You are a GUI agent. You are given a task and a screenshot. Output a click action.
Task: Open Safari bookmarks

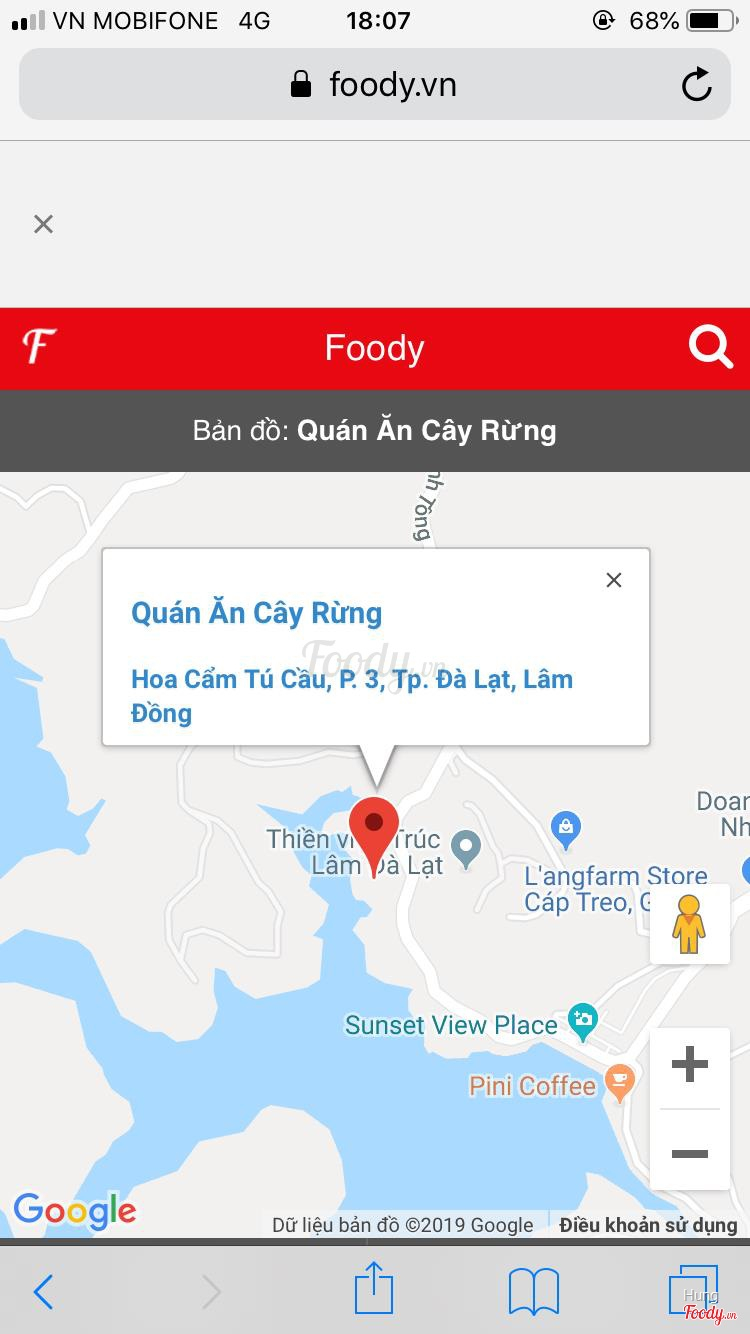point(533,1291)
